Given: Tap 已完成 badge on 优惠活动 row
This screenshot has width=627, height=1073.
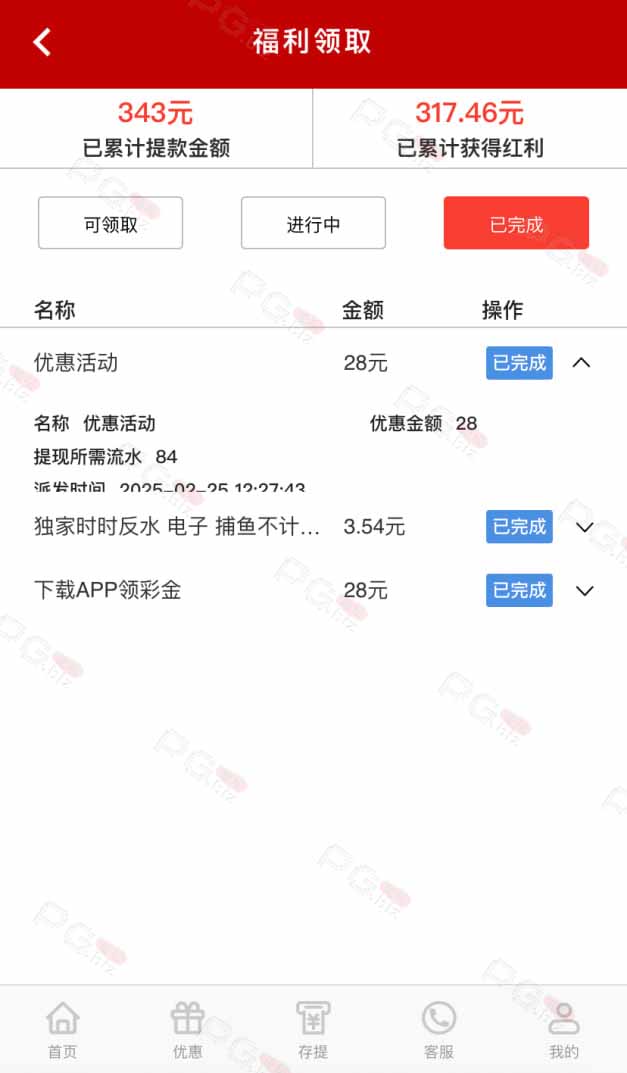Looking at the screenshot, I should coord(519,363).
